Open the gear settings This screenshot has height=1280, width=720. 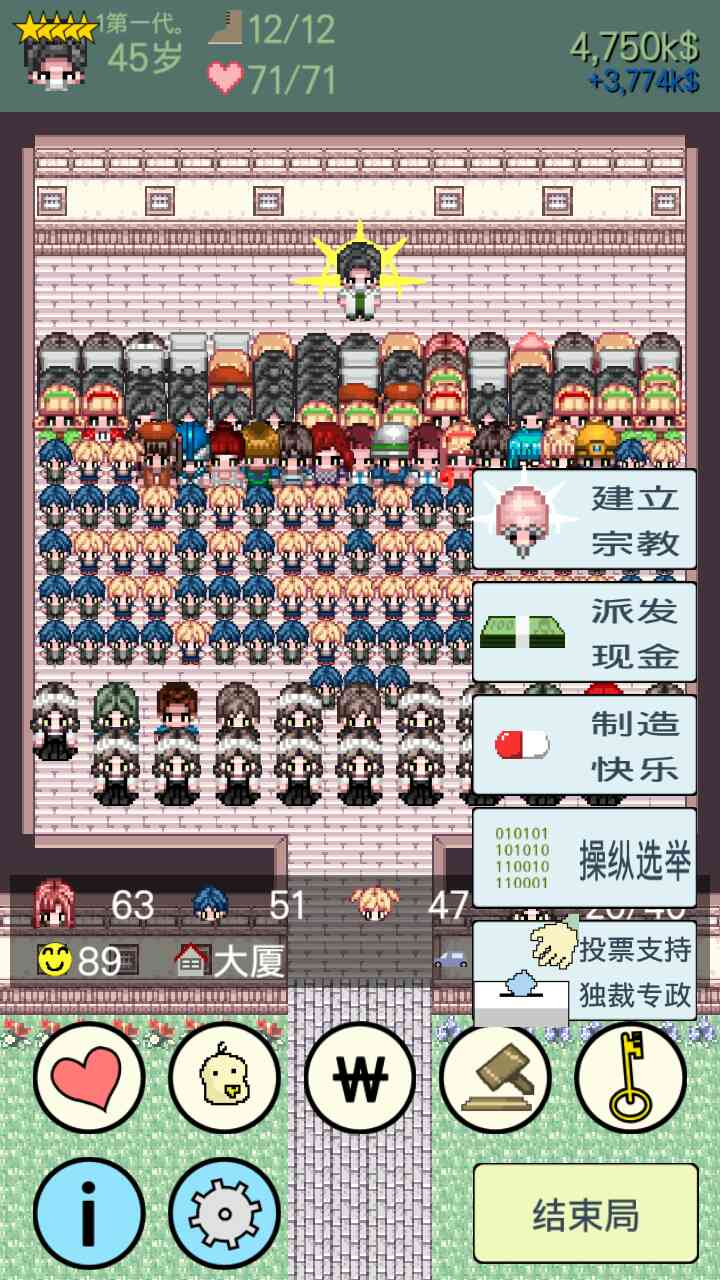click(x=224, y=1213)
